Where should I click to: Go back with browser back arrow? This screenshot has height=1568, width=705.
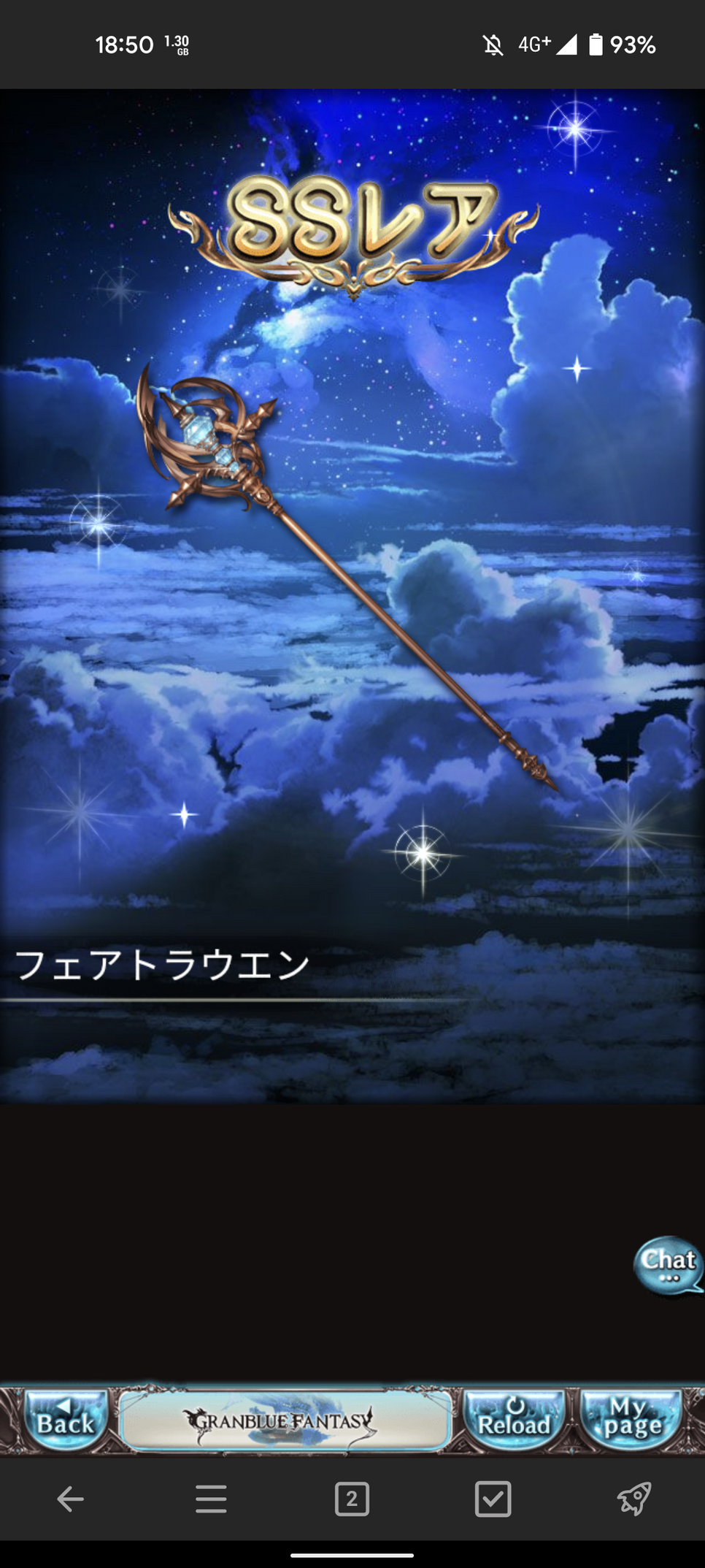click(70, 1499)
